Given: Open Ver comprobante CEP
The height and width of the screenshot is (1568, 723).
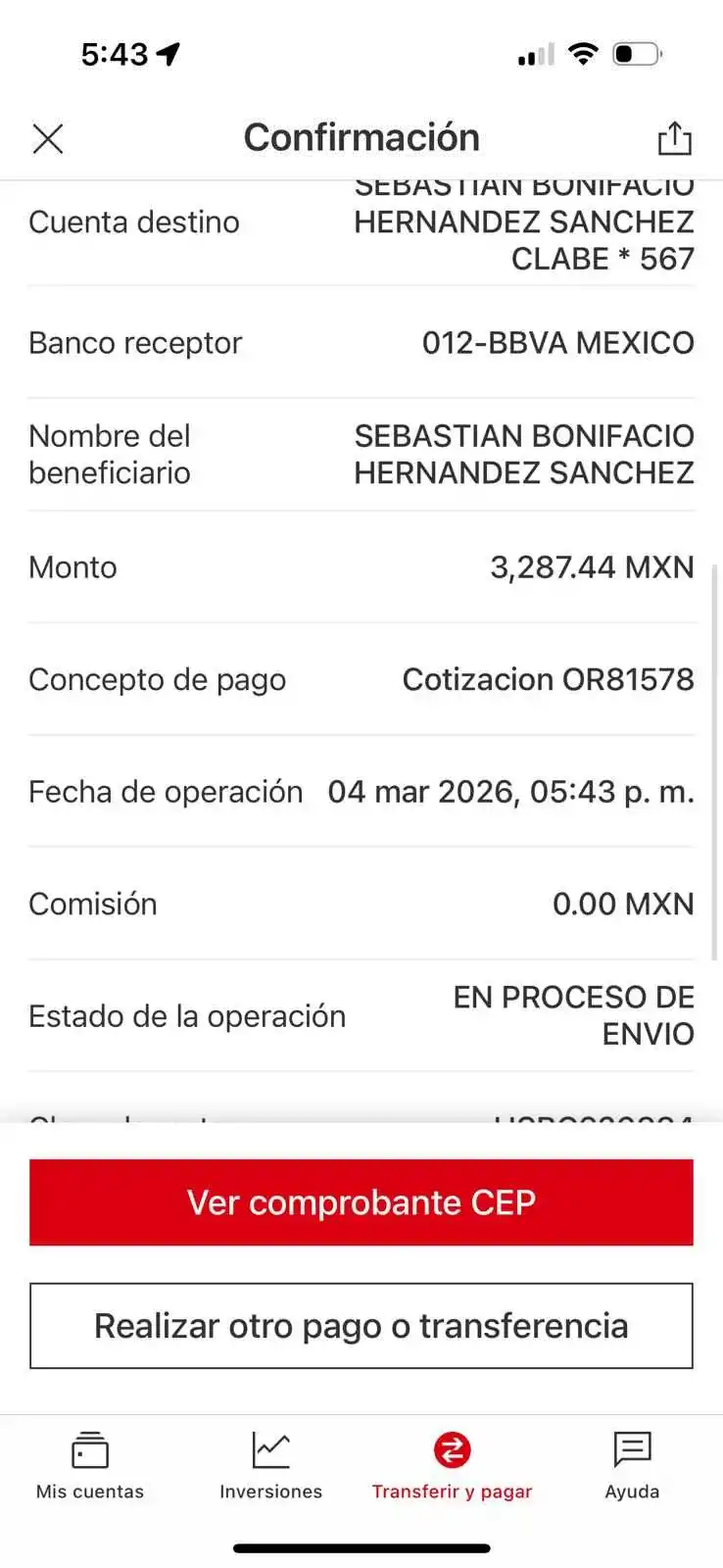Looking at the screenshot, I should pos(361,1202).
